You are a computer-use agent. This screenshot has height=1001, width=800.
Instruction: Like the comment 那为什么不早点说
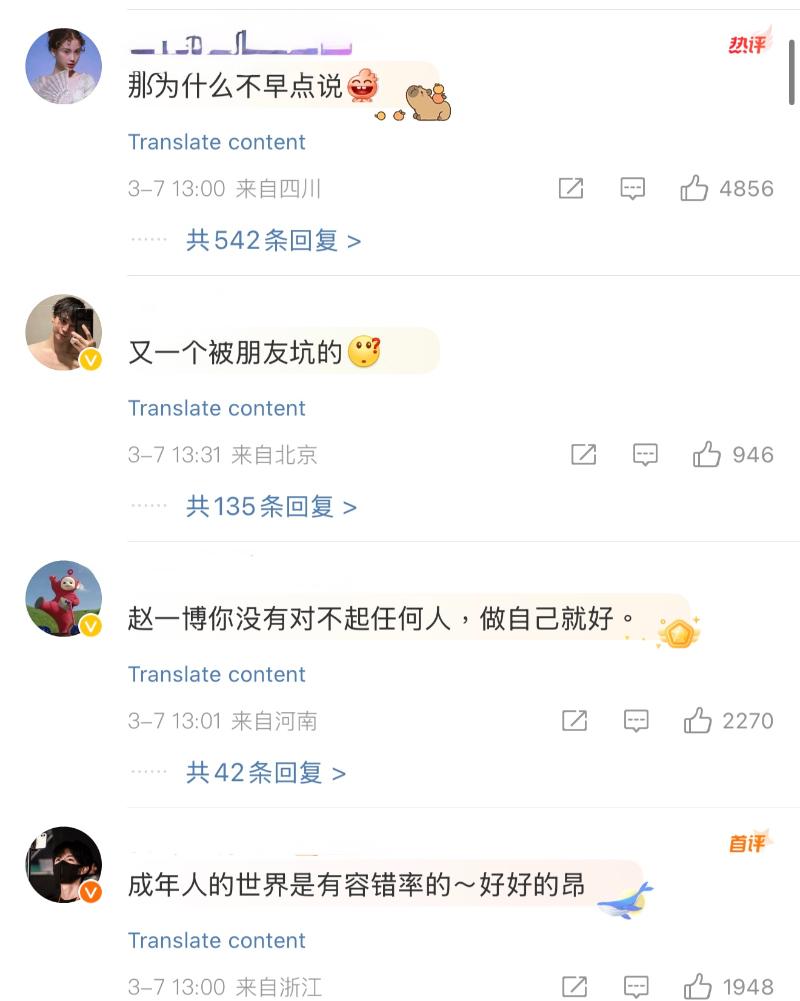click(x=695, y=188)
